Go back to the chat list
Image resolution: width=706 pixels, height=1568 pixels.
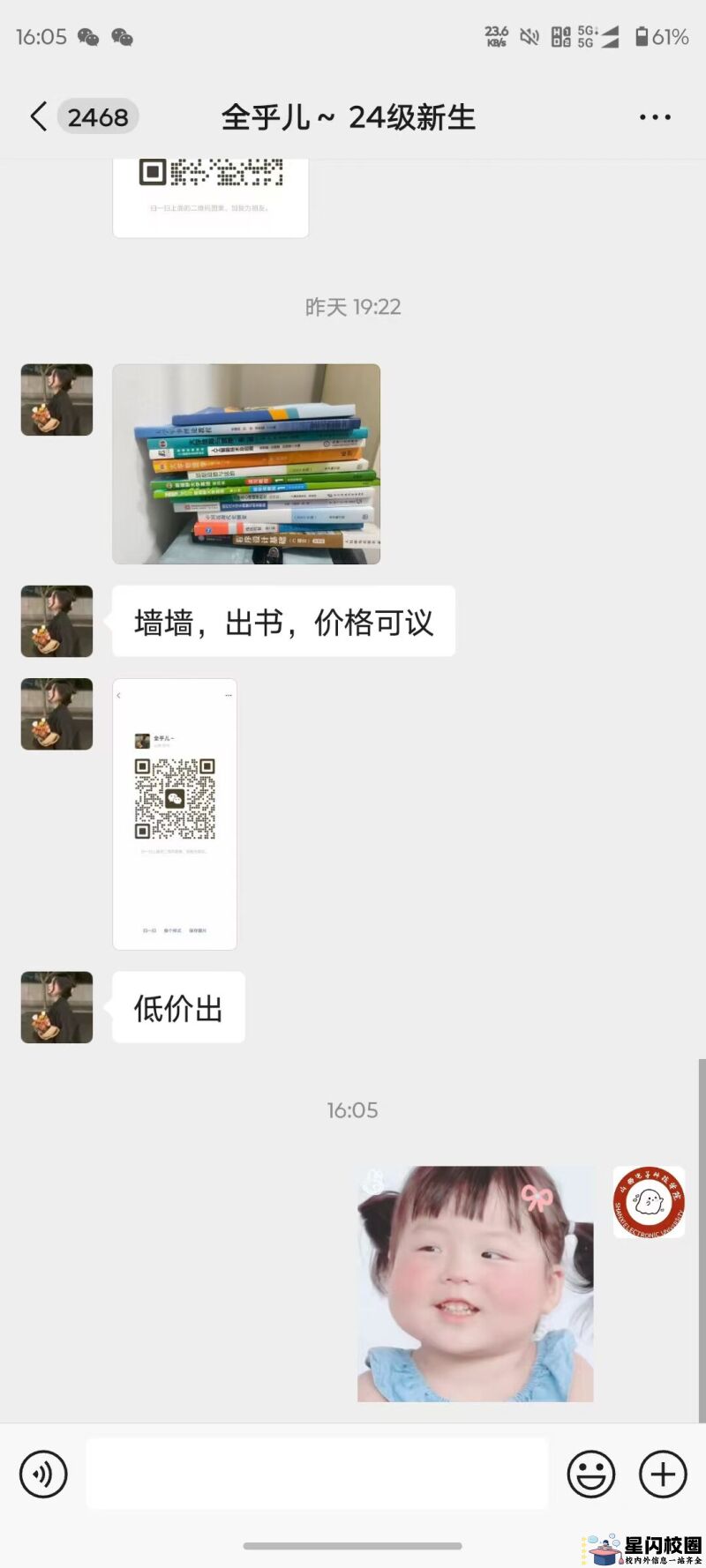tap(39, 116)
